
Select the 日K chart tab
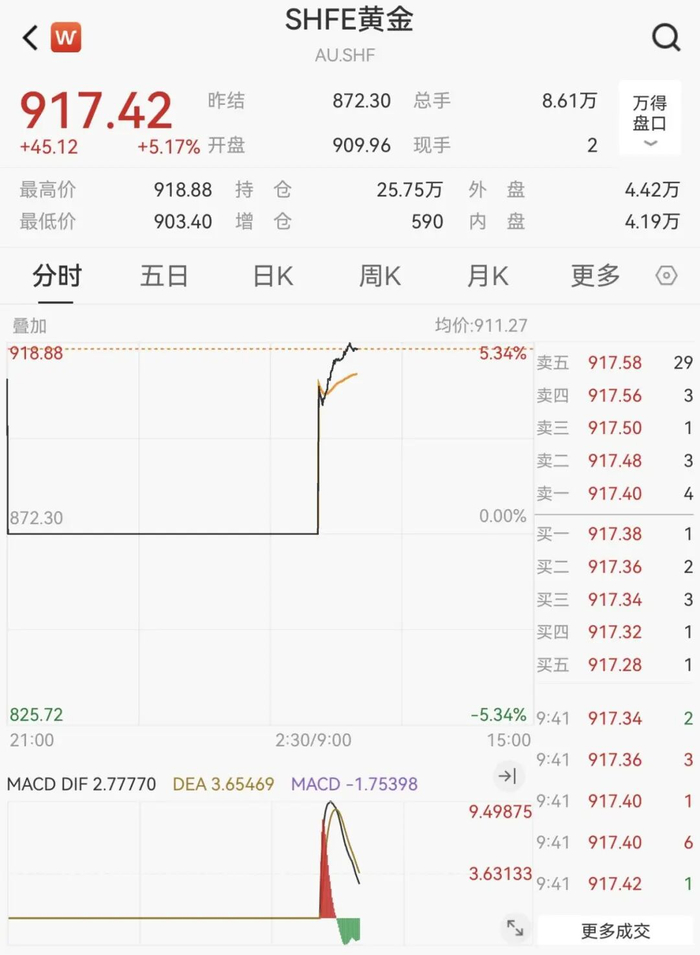point(272,276)
